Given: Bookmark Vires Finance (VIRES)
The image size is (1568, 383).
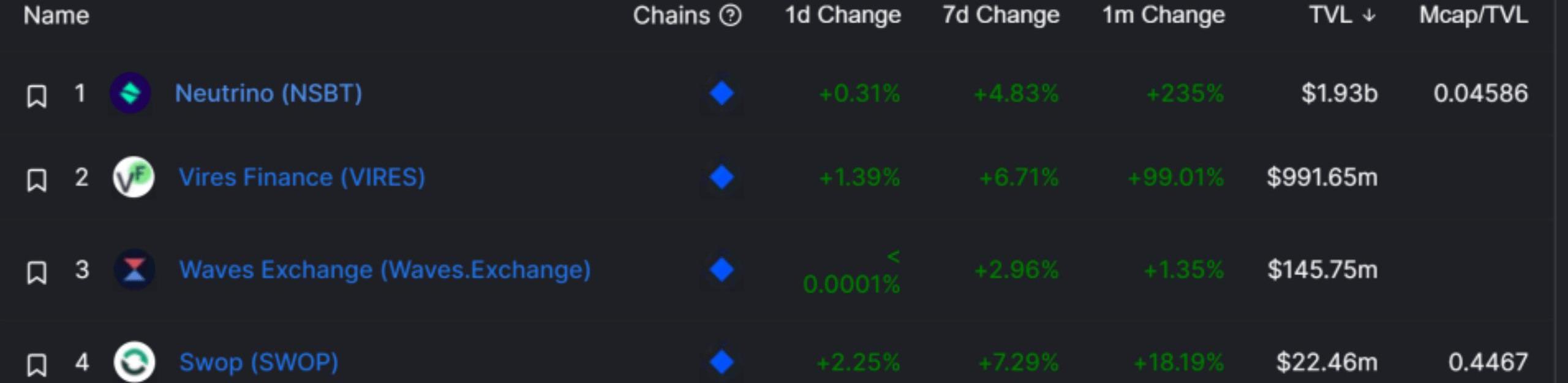Looking at the screenshot, I should click(x=37, y=180).
